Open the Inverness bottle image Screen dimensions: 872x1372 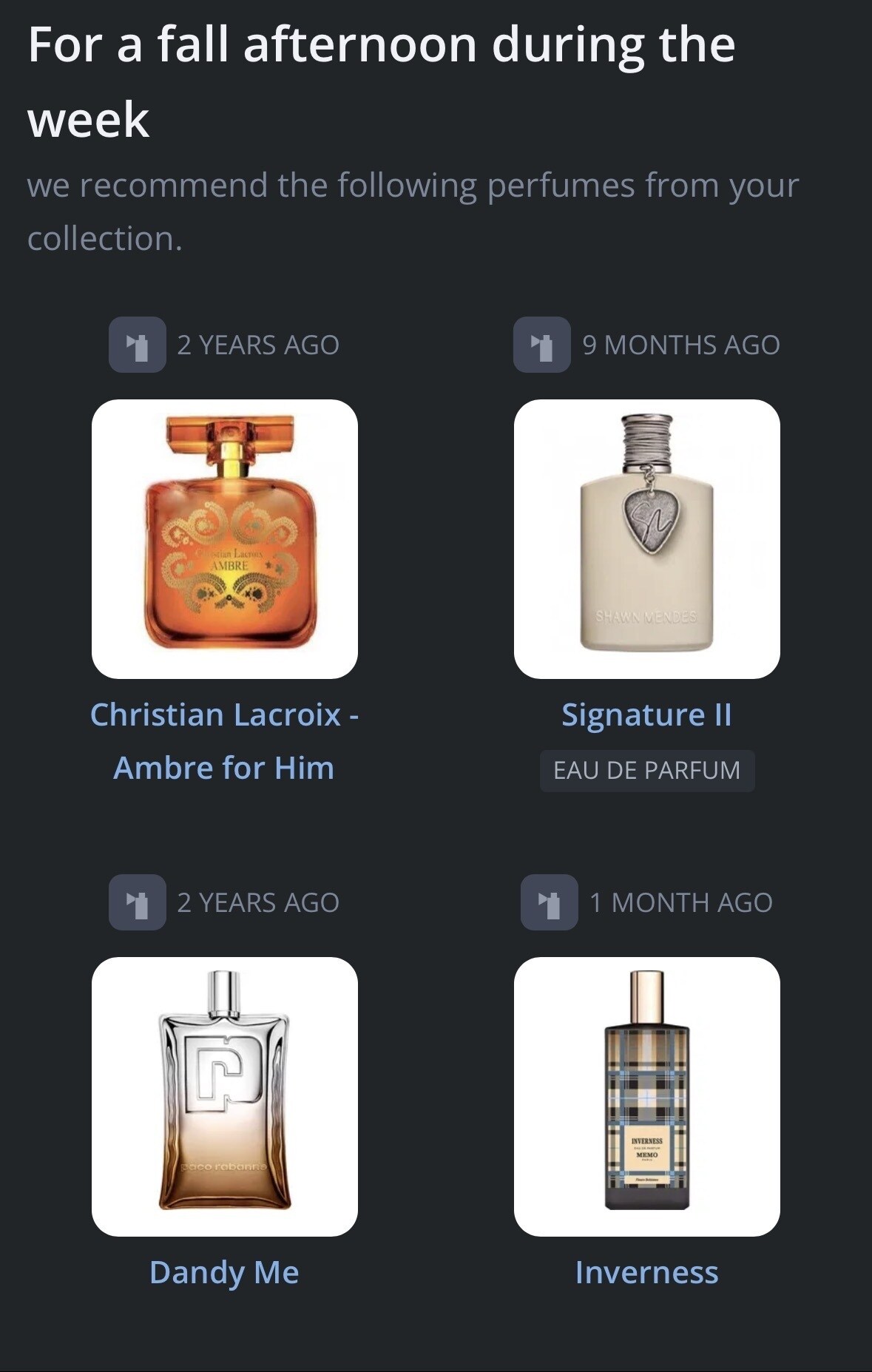coord(646,1096)
